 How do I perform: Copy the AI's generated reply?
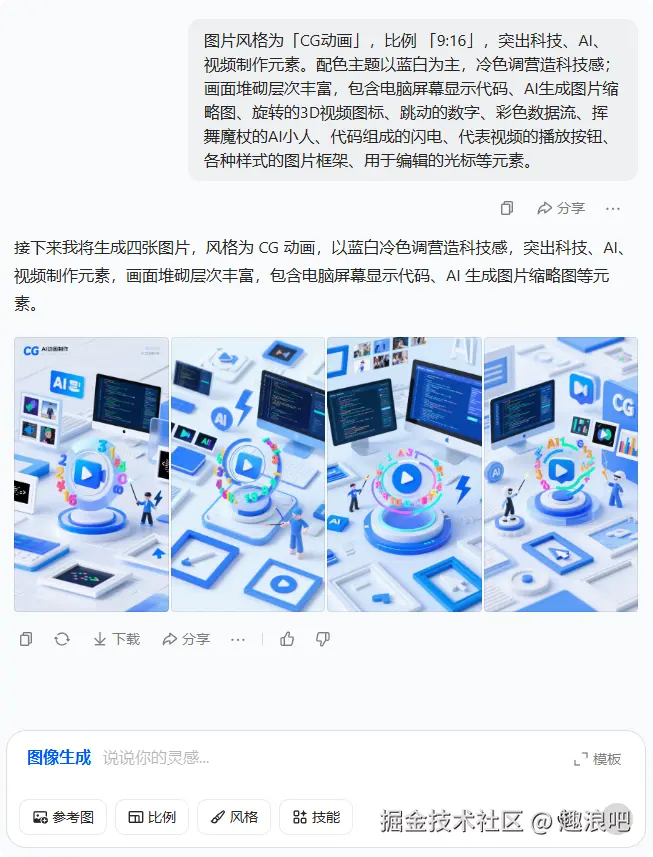(x=26, y=639)
